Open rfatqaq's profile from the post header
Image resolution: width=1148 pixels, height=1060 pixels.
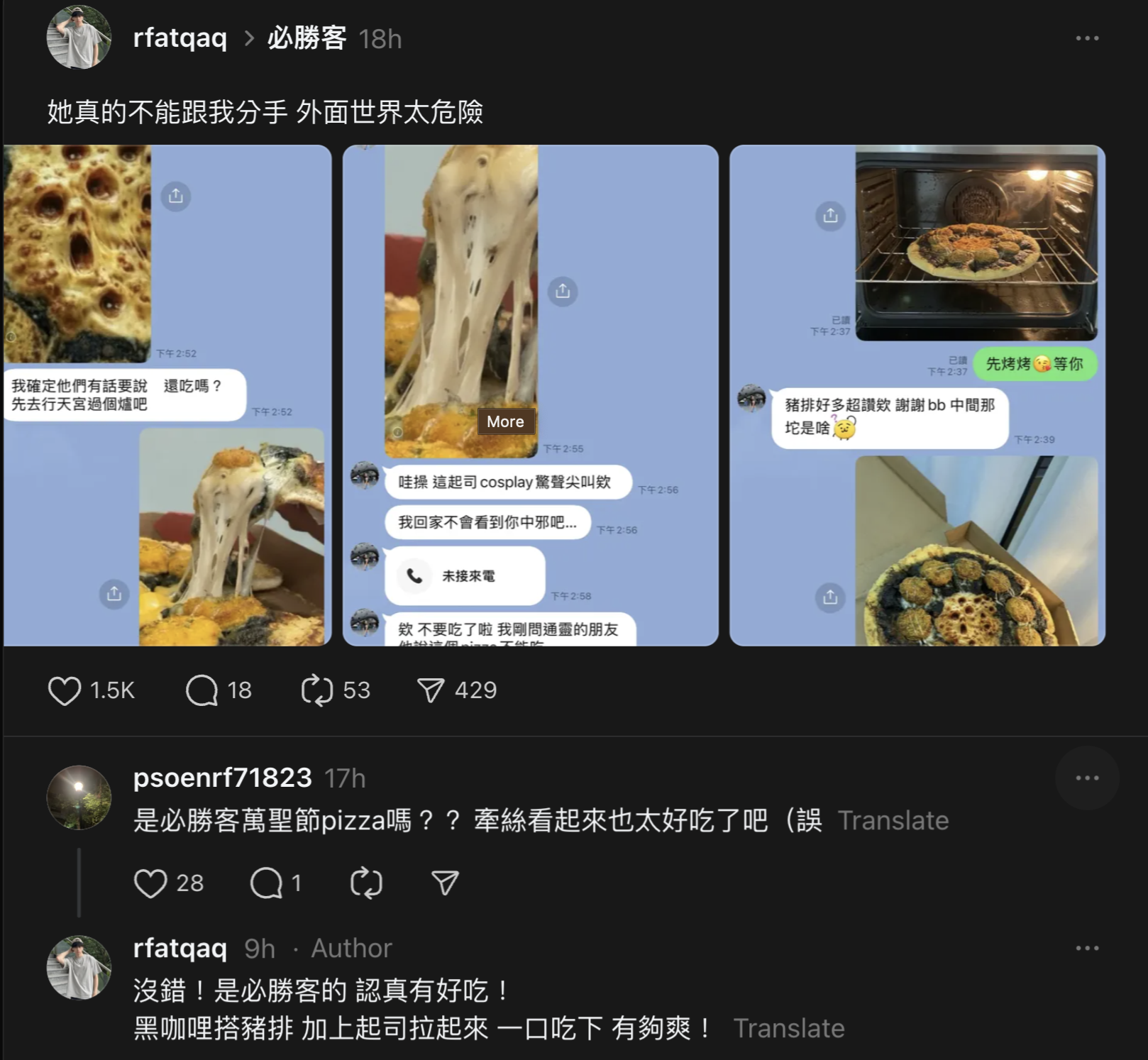(x=180, y=38)
